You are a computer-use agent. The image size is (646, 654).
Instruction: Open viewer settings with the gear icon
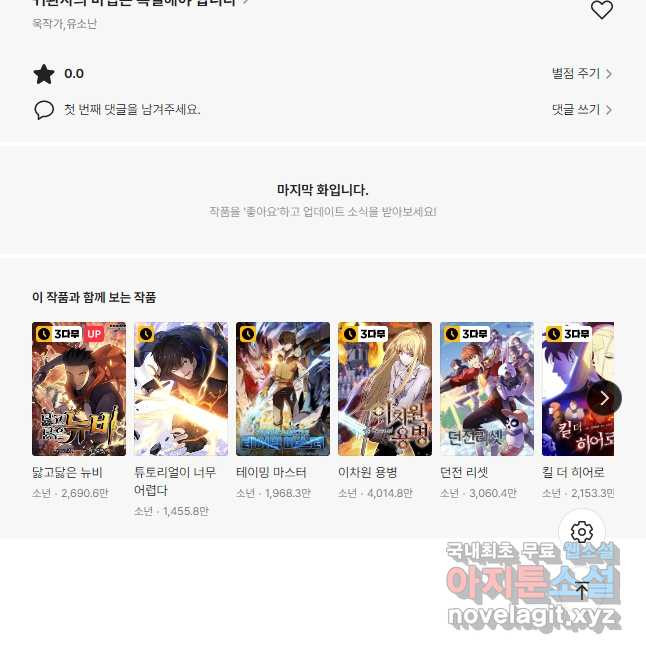(x=582, y=532)
